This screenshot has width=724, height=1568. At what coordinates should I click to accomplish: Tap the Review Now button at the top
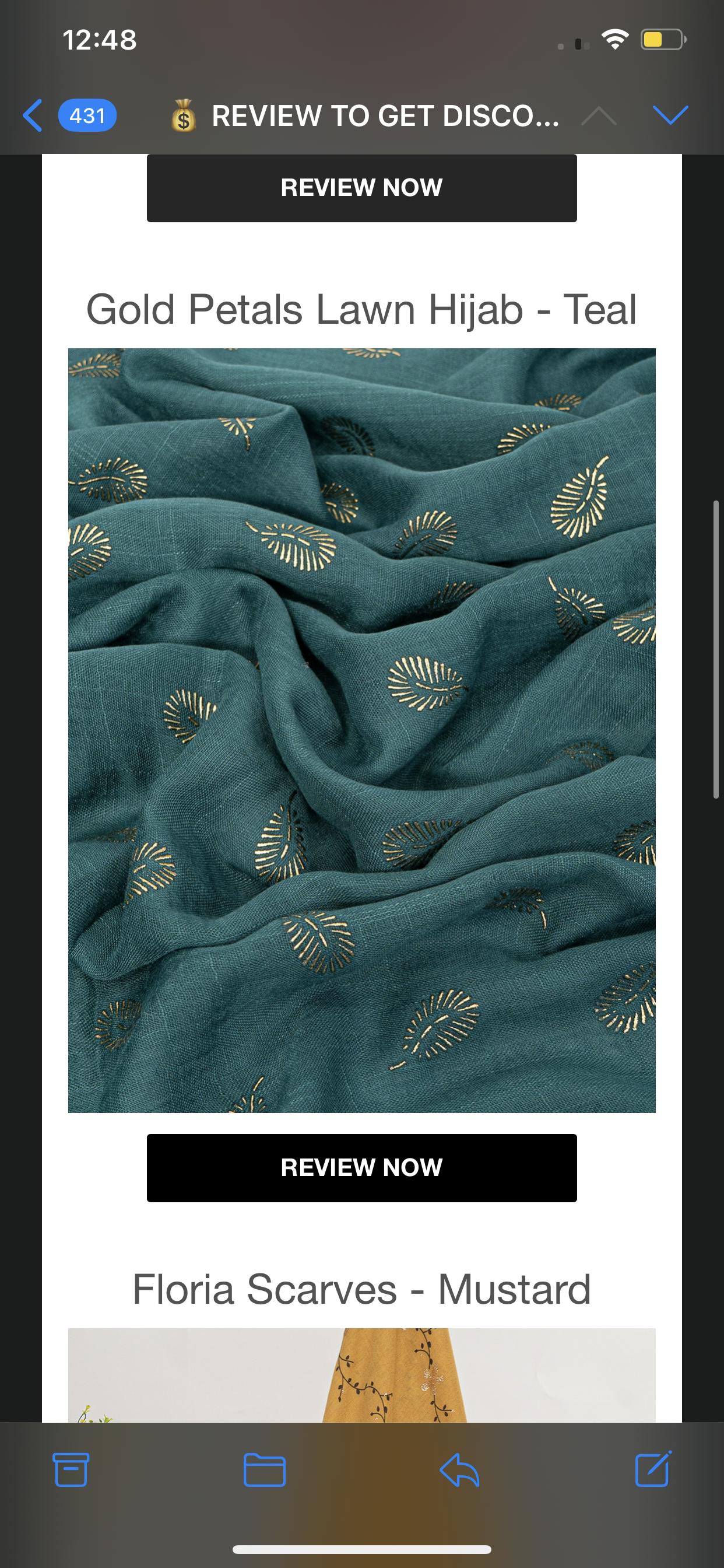point(361,187)
